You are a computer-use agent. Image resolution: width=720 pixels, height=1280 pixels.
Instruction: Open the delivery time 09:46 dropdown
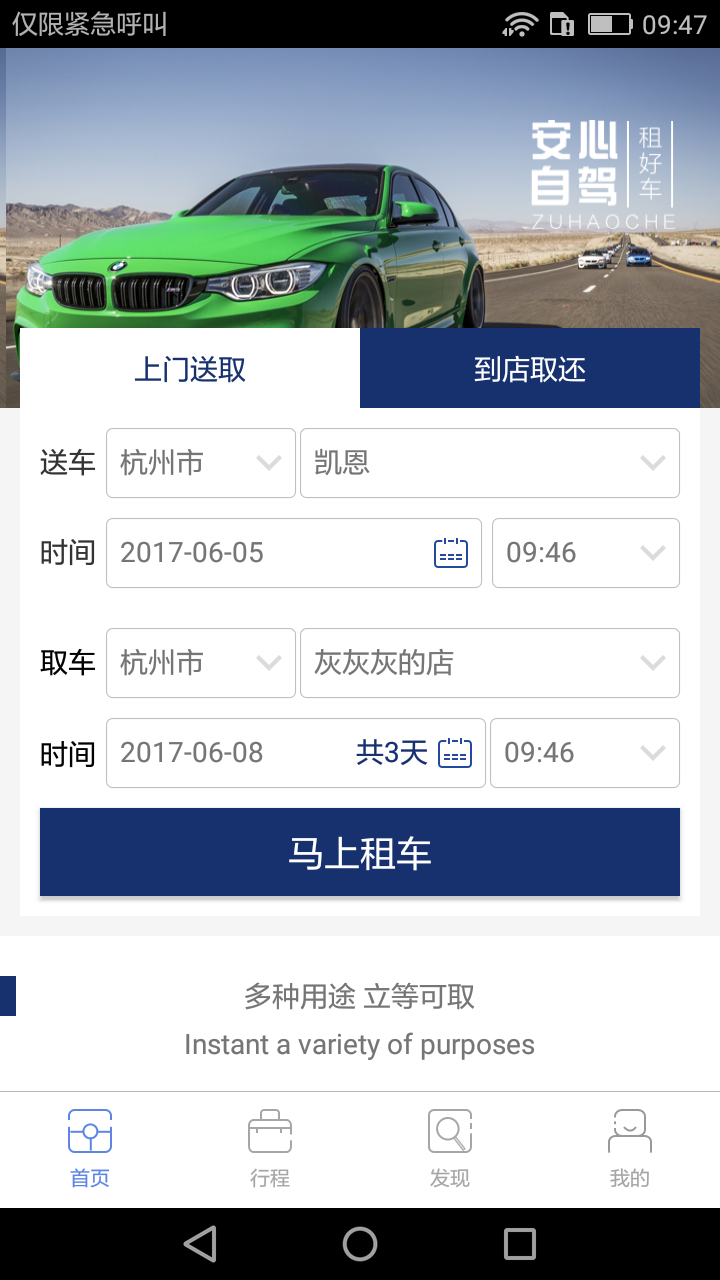[x=585, y=552]
